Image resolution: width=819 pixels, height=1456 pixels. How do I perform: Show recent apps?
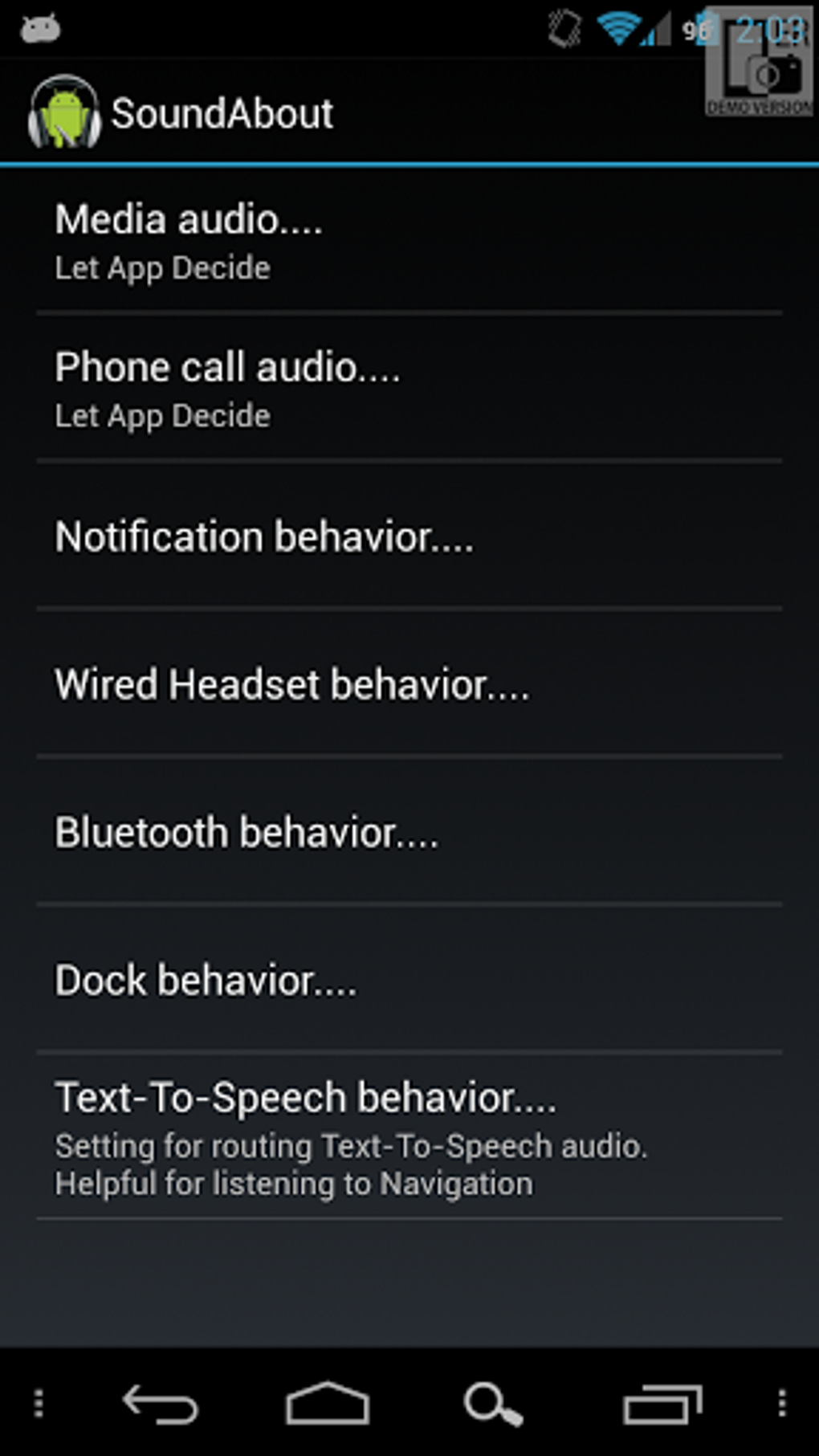click(x=662, y=1404)
